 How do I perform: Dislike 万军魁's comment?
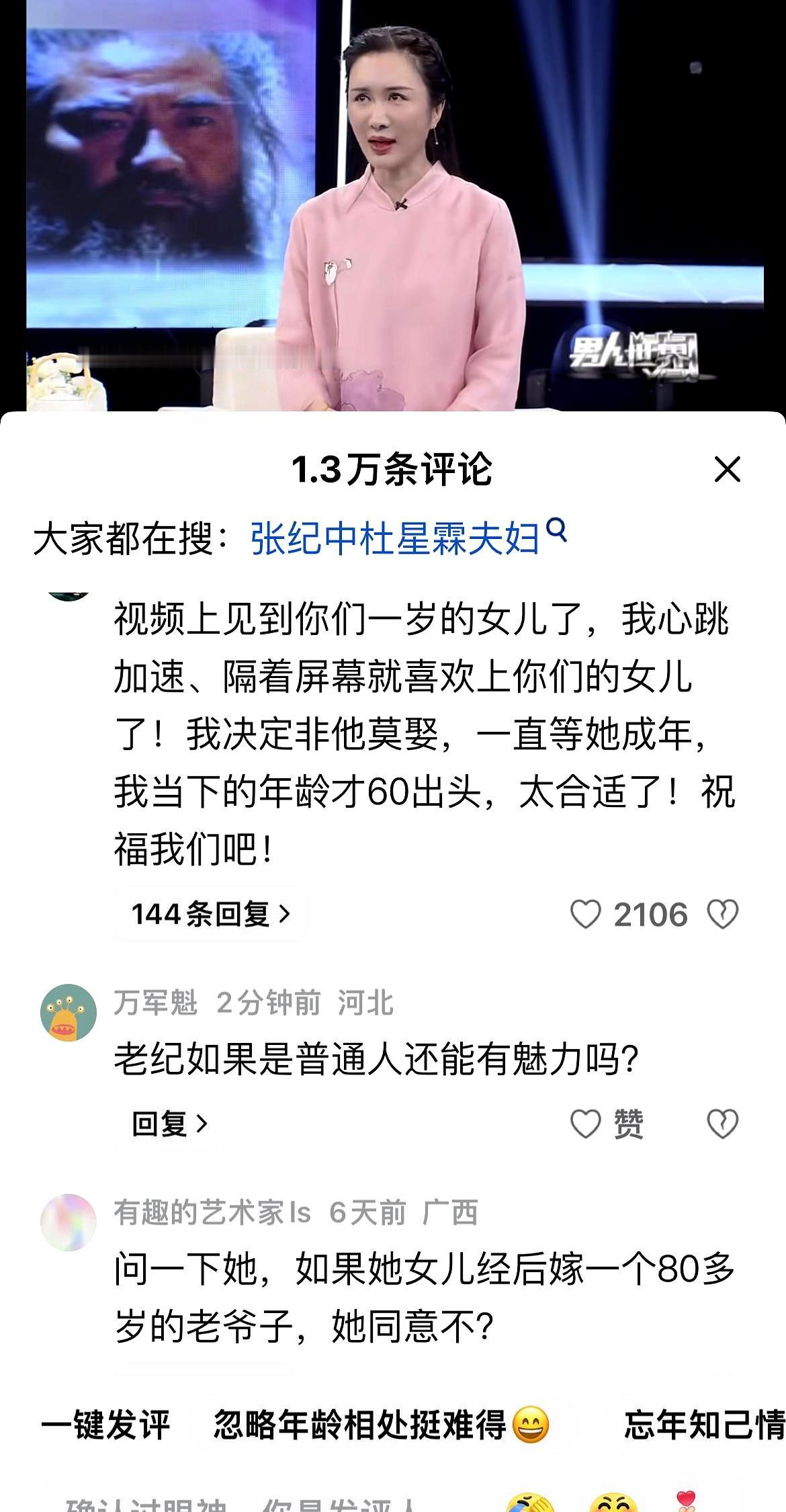[723, 1124]
